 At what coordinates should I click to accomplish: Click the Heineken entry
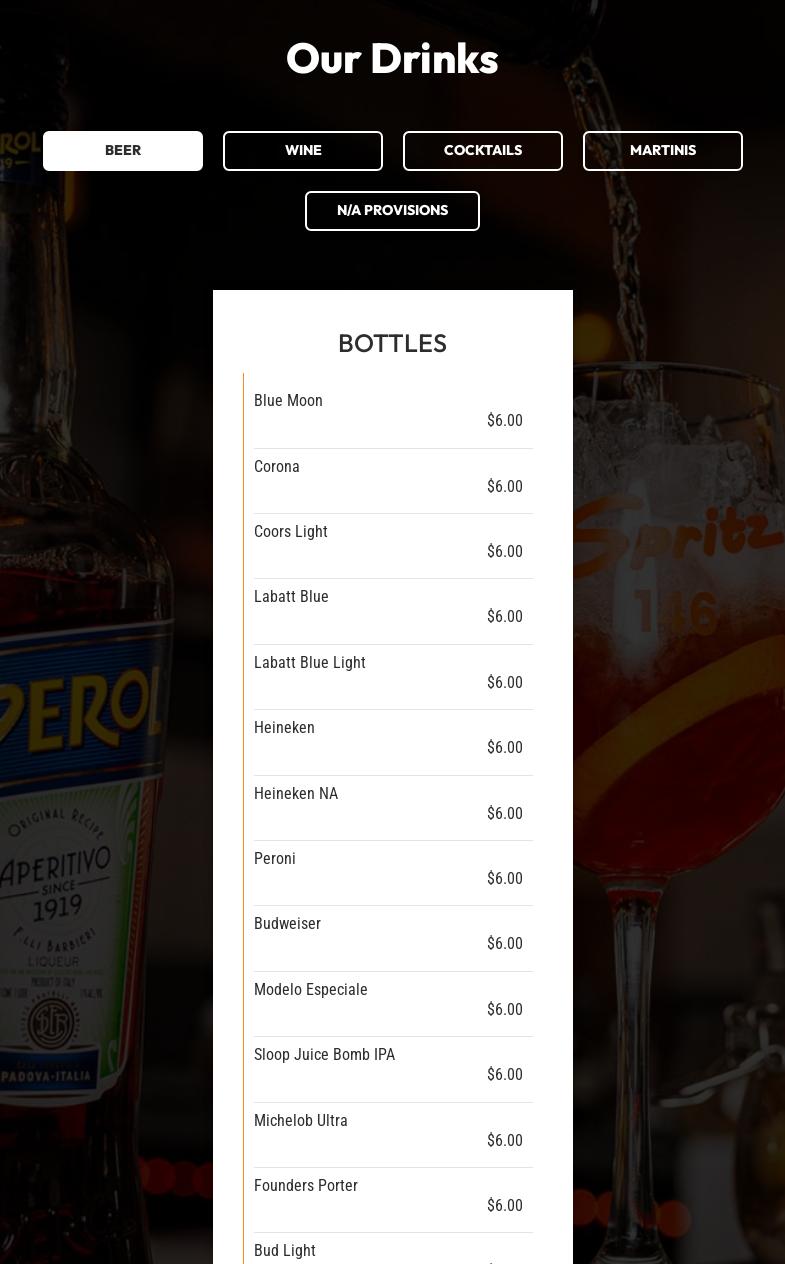point(284,727)
